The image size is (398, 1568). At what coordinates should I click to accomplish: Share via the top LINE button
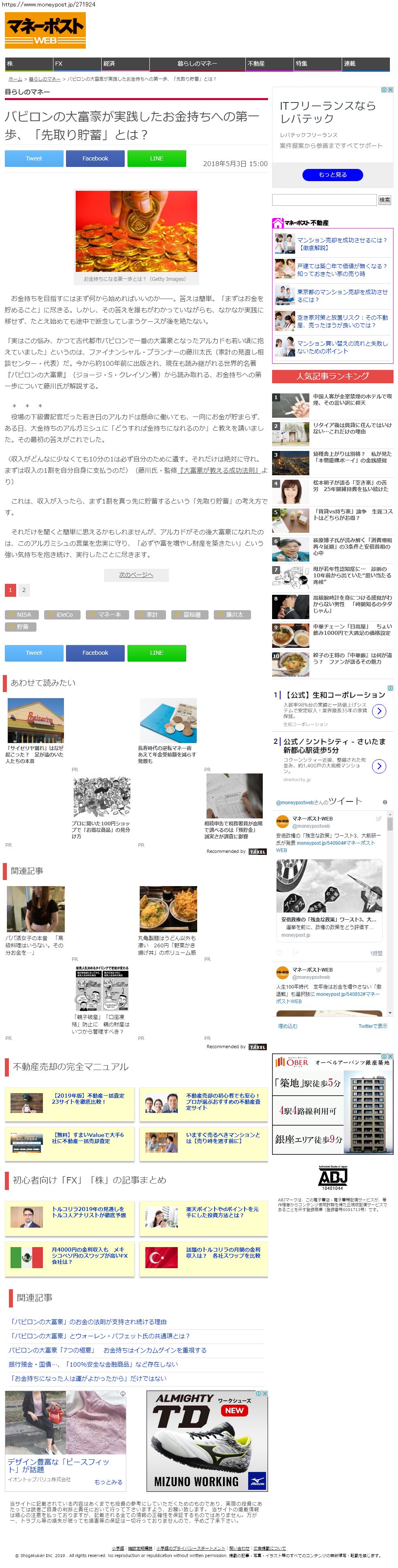(156, 158)
